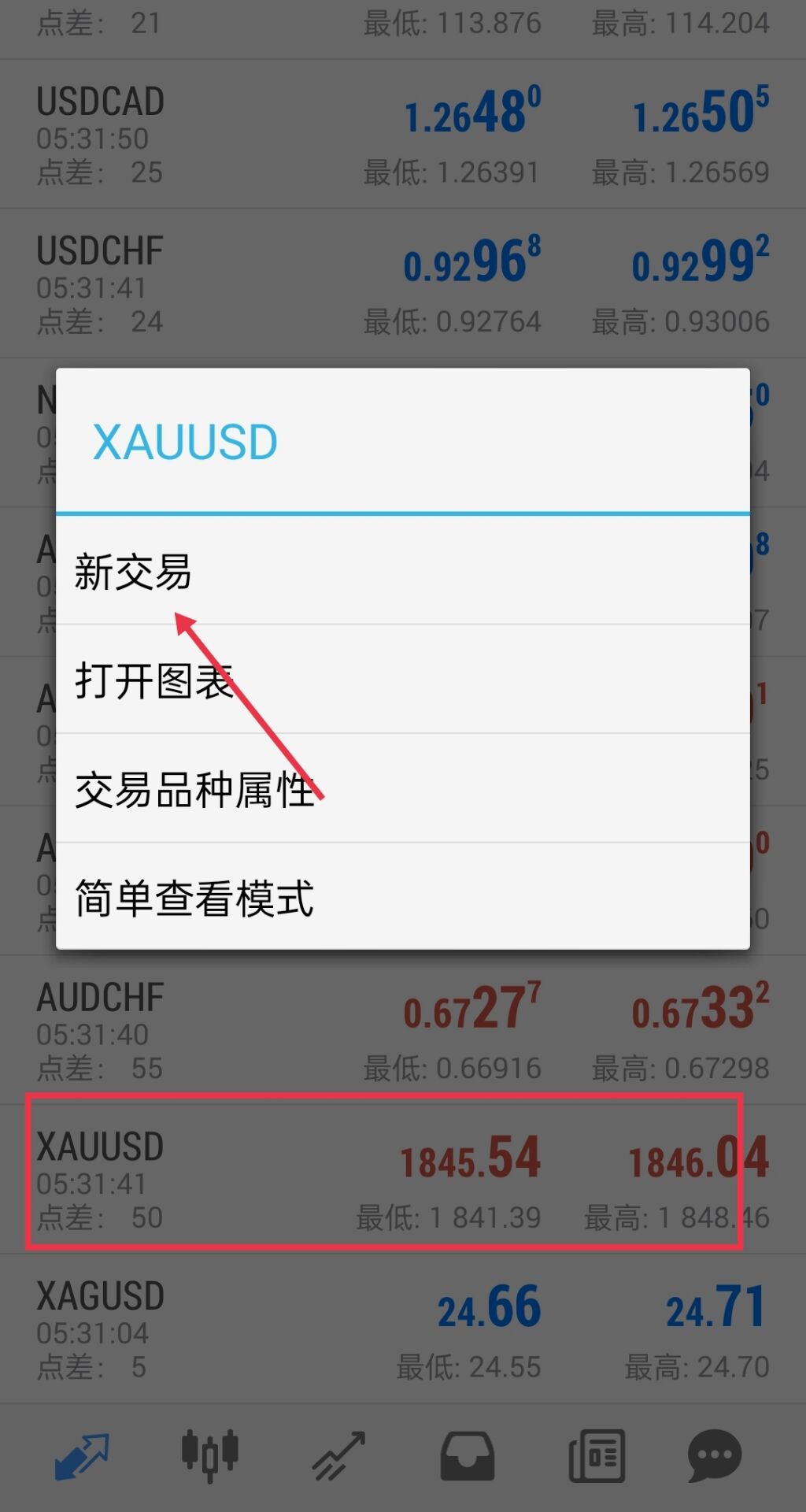Open 交易品种属性 for XAUUSD
The image size is (806, 1512).
[194, 789]
